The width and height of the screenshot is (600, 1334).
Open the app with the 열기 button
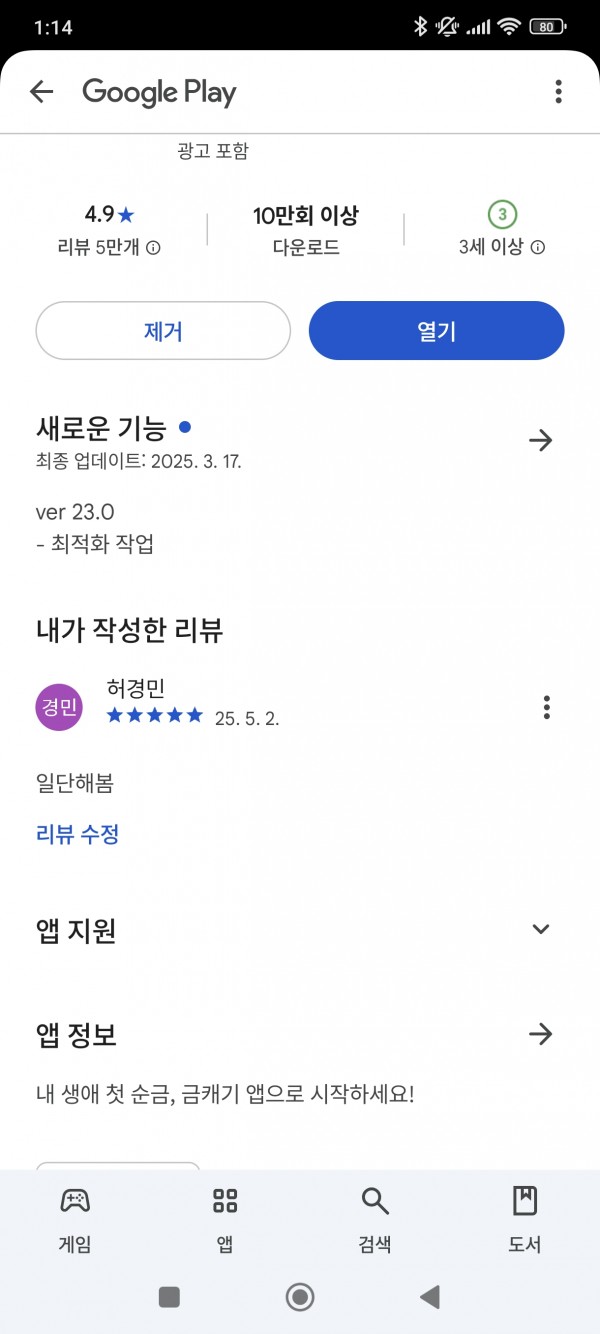click(436, 331)
